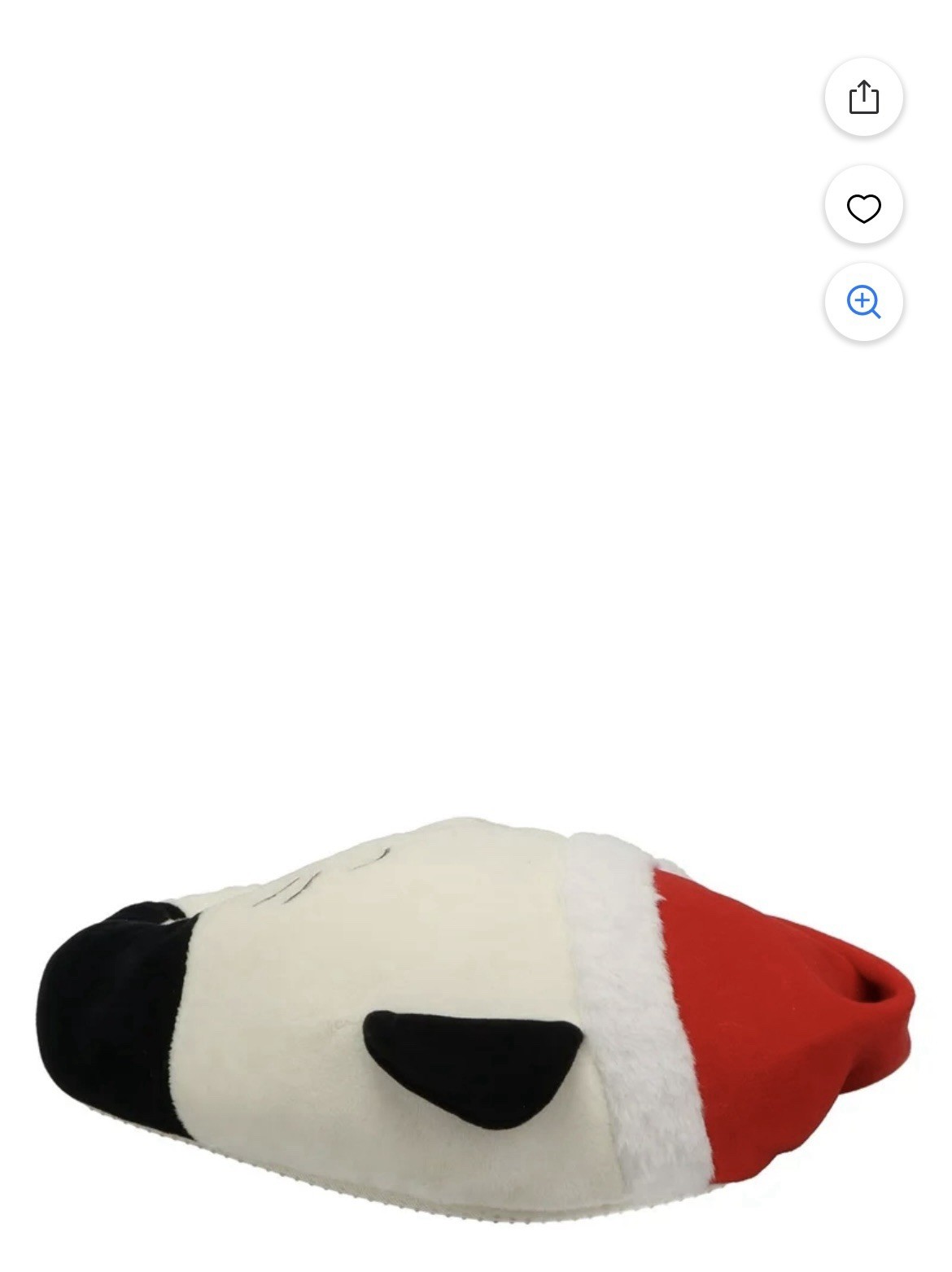Share this product
The width and height of the screenshot is (952, 1272).
click(x=863, y=97)
